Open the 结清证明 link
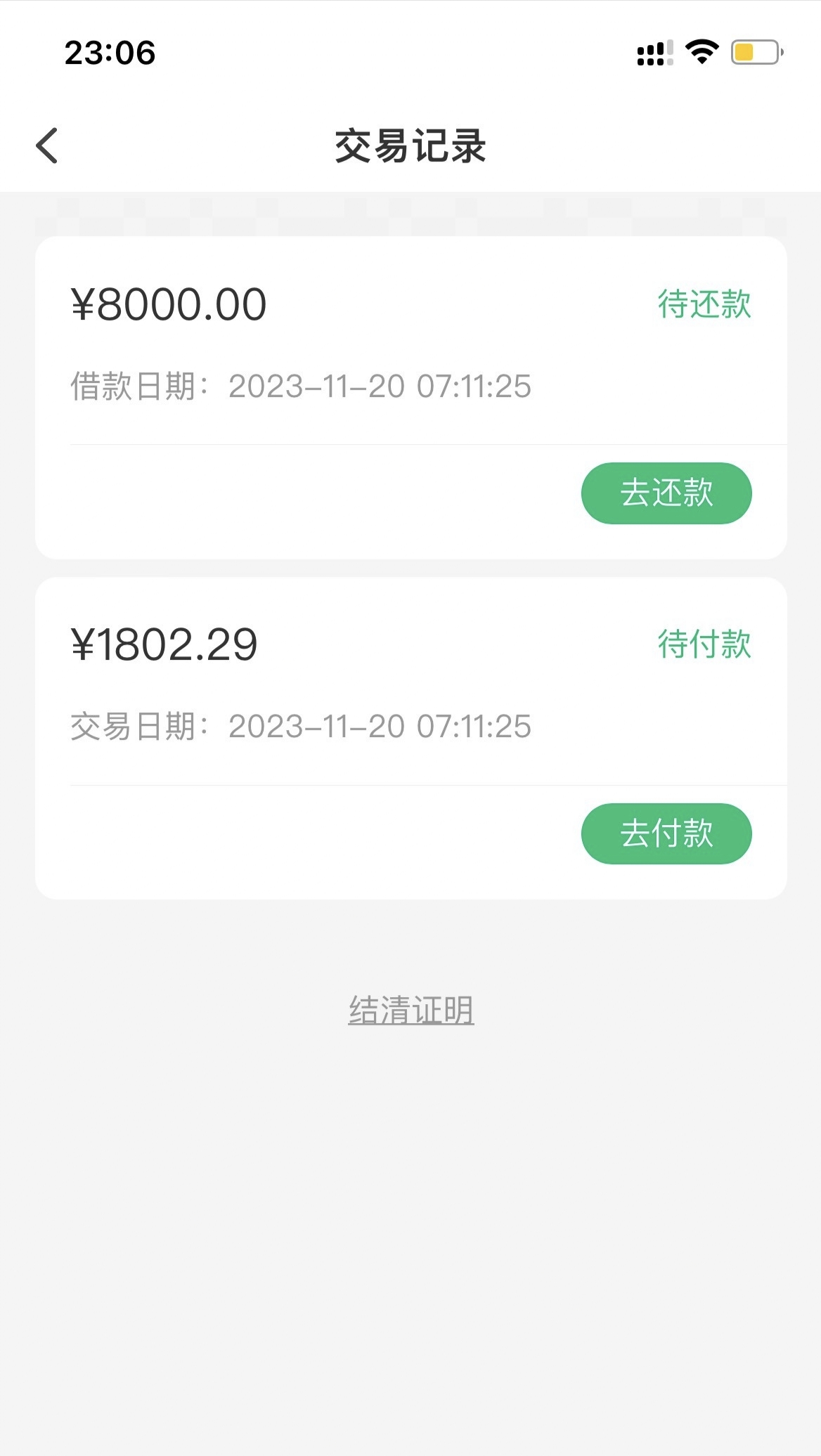This screenshot has height=1456, width=821. pos(411,1010)
